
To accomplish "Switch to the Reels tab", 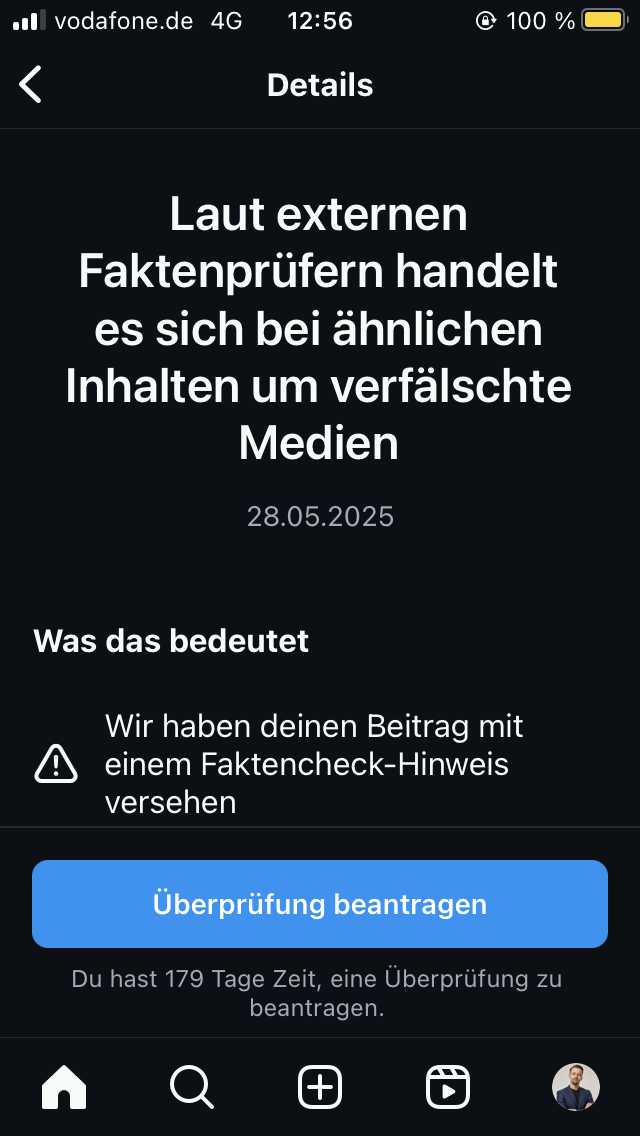I will click(448, 1087).
